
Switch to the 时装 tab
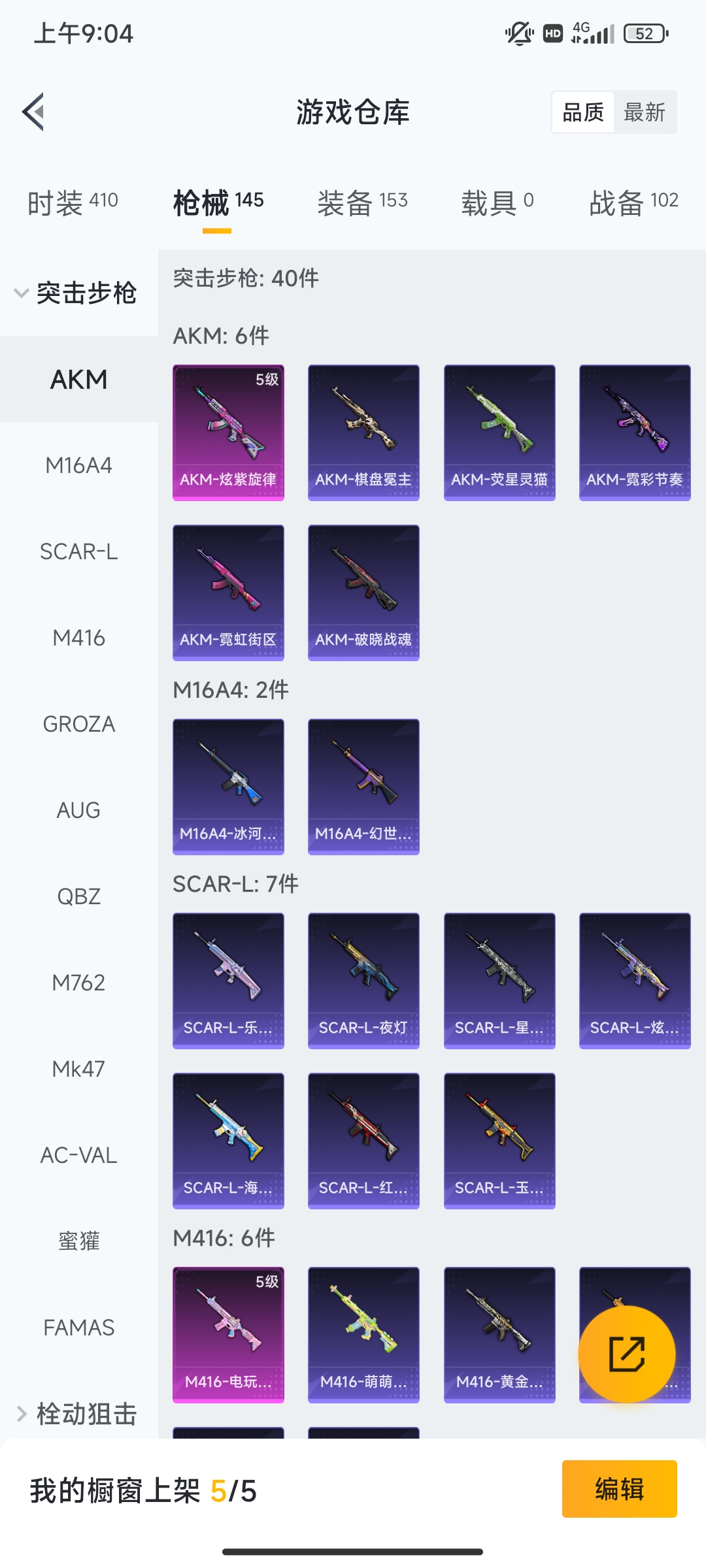tap(73, 202)
